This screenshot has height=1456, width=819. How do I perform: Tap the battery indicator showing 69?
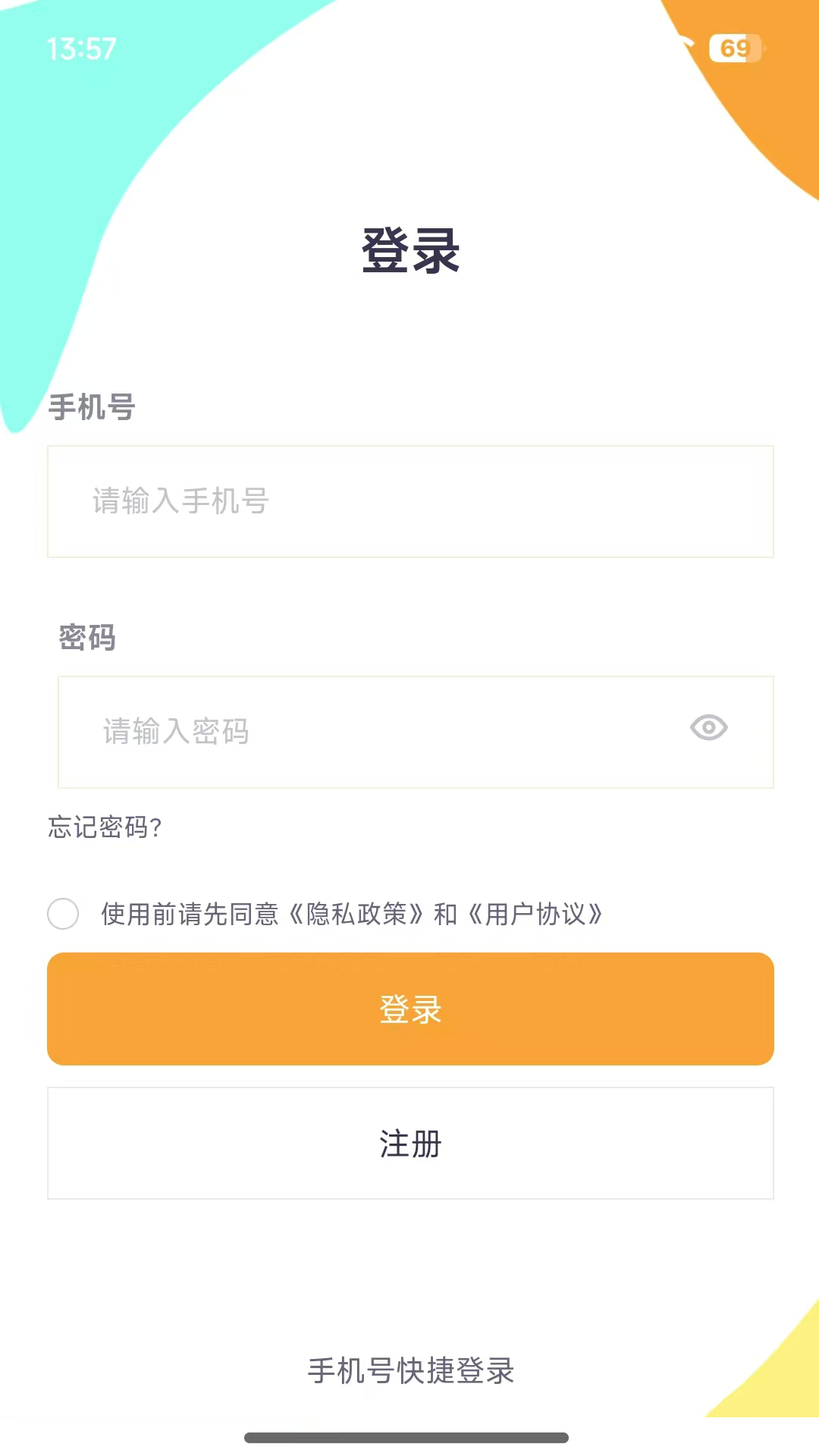tap(734, 49)
